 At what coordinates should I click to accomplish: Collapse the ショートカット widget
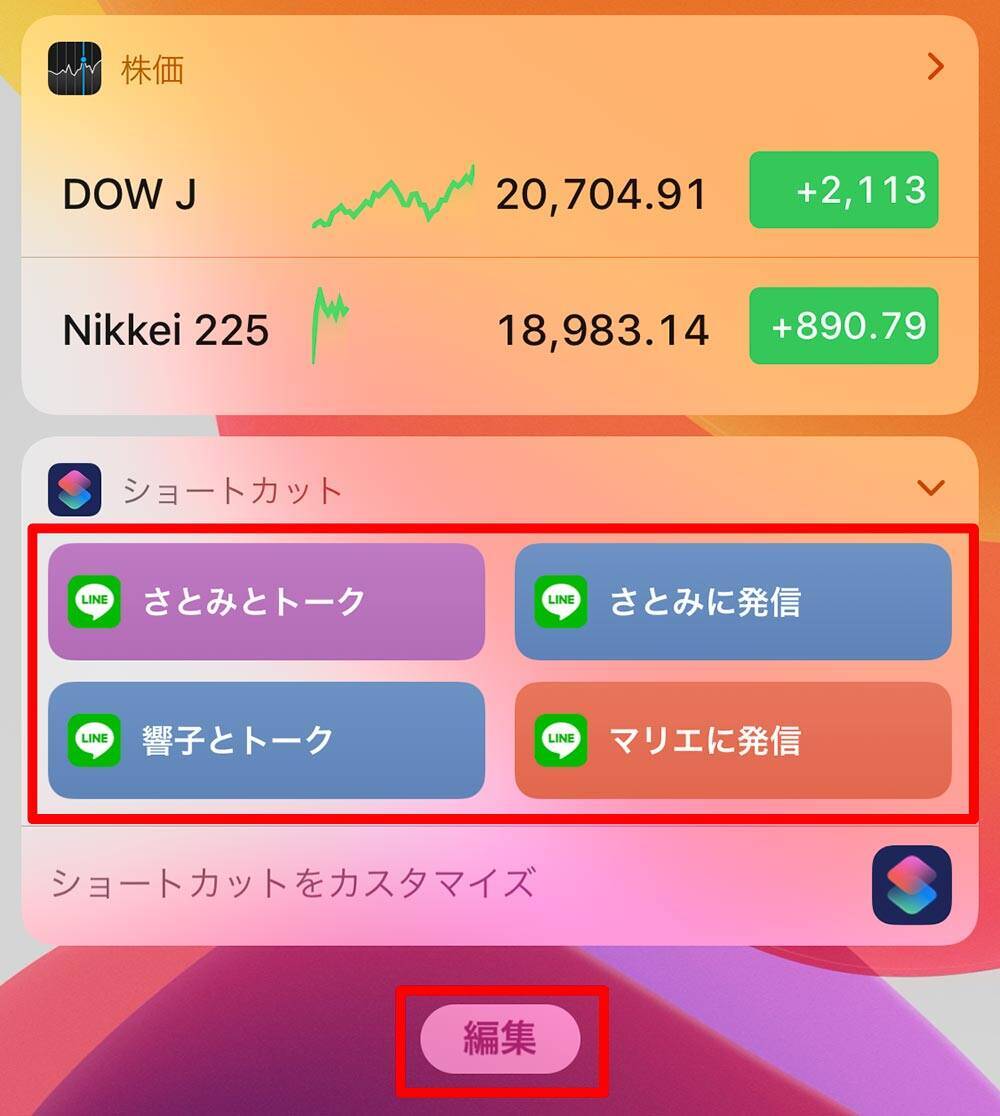pyautogui.click(x=931, y=488)
